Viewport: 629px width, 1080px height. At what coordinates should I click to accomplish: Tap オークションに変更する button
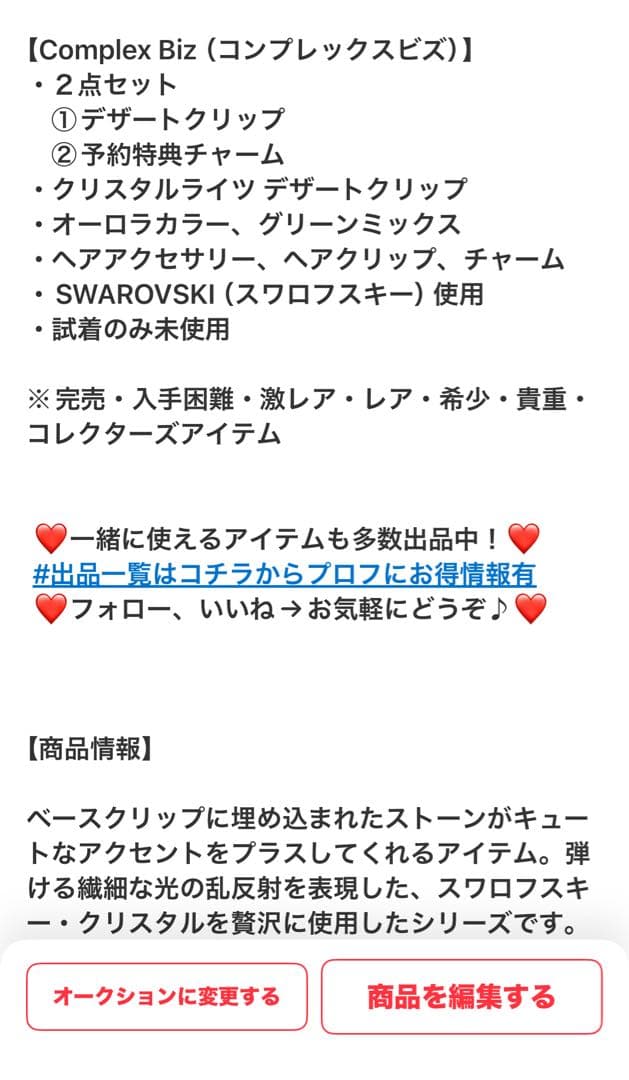pos(166,996)
